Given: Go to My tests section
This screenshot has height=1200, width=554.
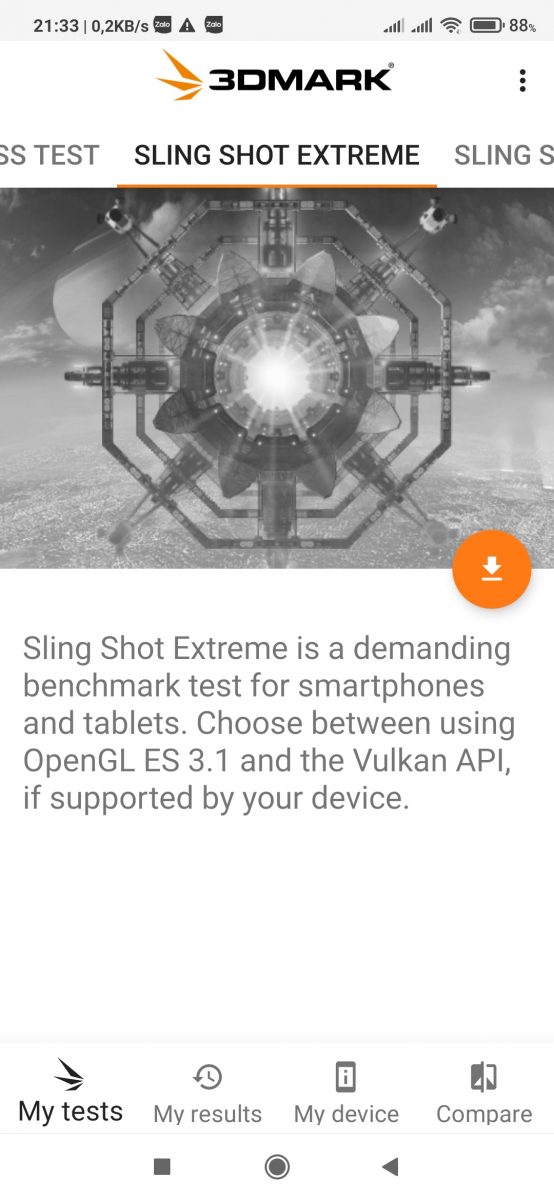Looking at the screenshot, I should (x=70, y=1091).
